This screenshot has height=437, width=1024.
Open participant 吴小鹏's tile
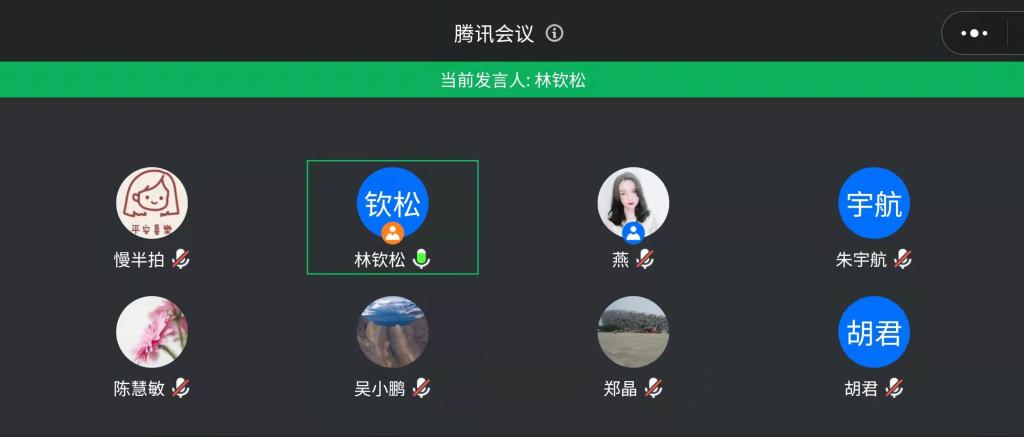coord(392,333)
